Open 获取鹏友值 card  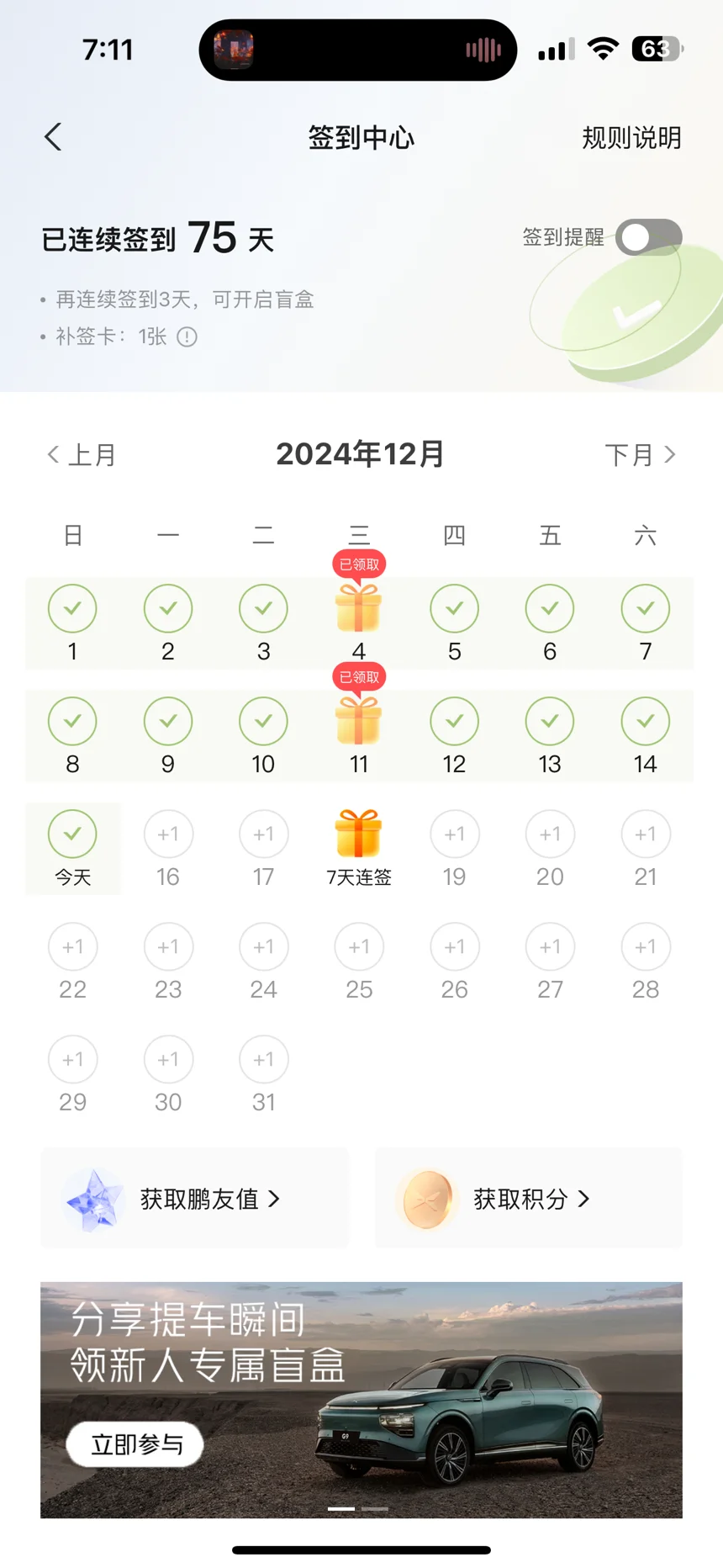pyautogui.click(x=194, y=1199)
